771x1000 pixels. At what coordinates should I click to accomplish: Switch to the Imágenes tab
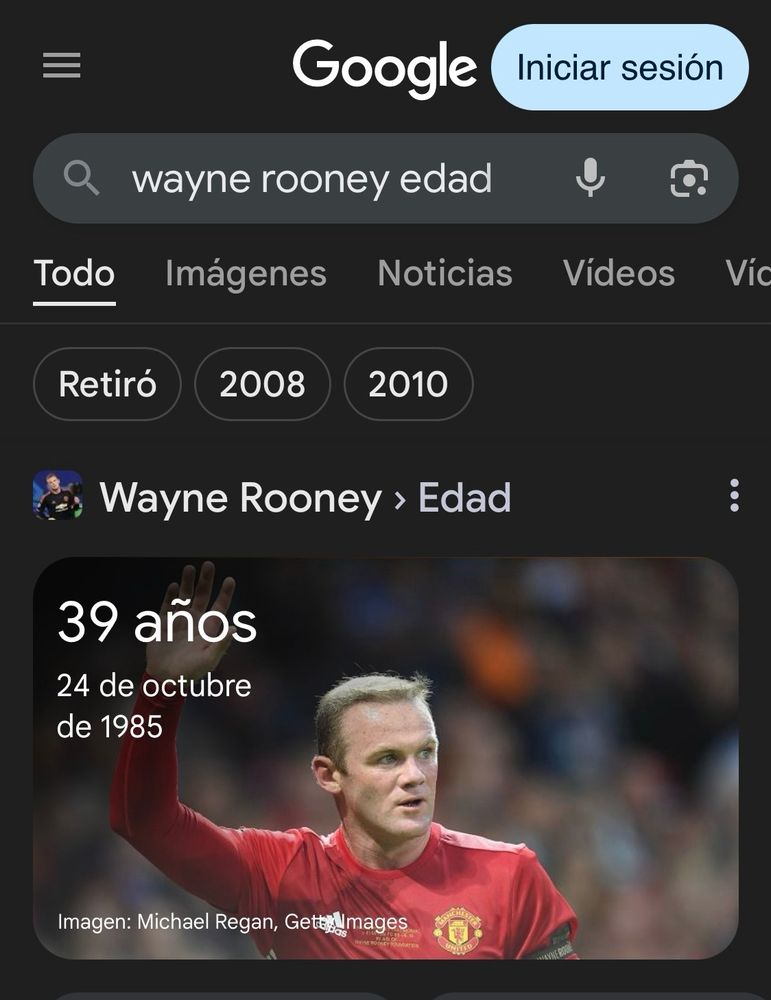(x=246, y=274)
